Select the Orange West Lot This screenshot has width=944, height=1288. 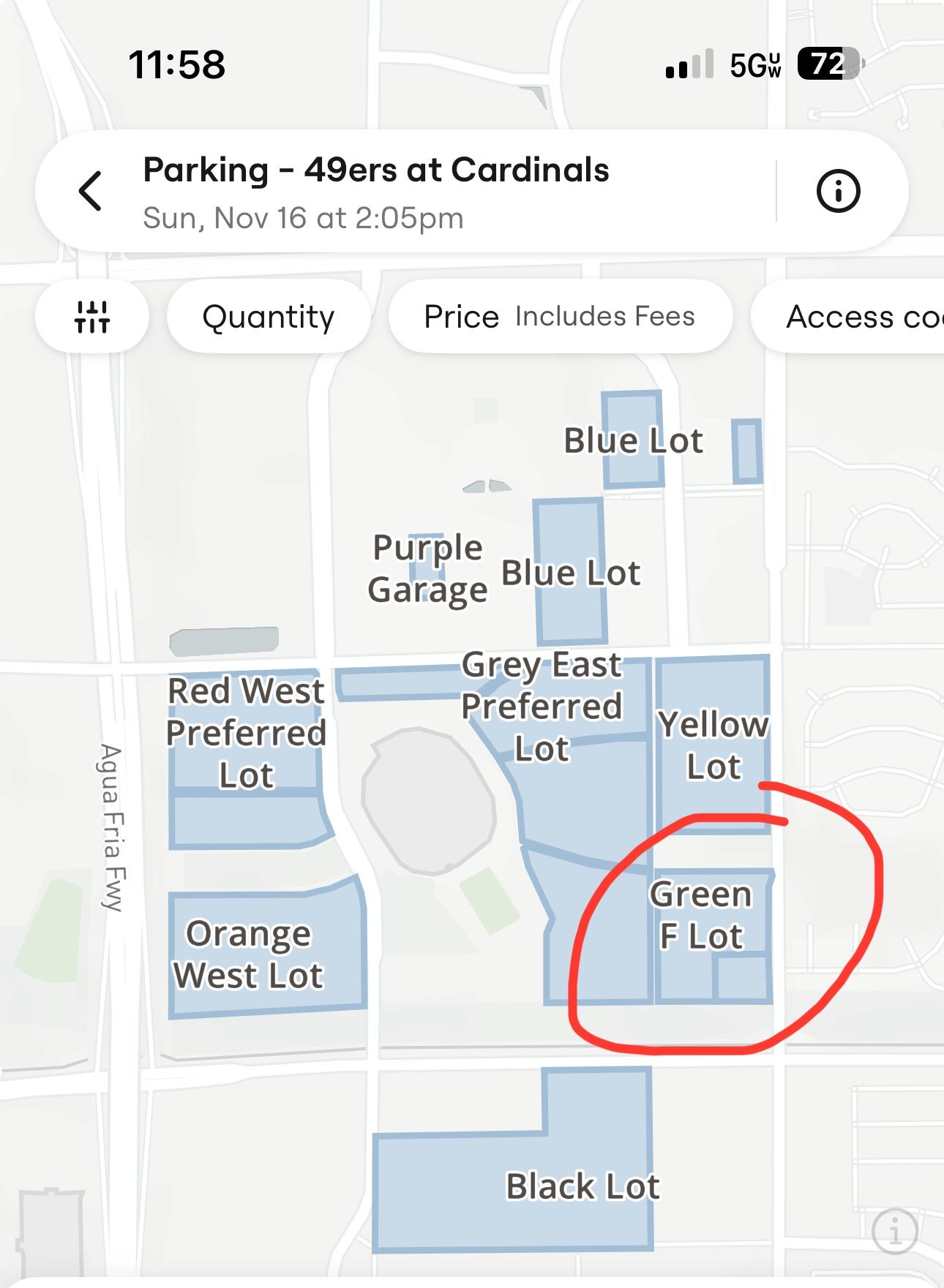coord(249,951)
